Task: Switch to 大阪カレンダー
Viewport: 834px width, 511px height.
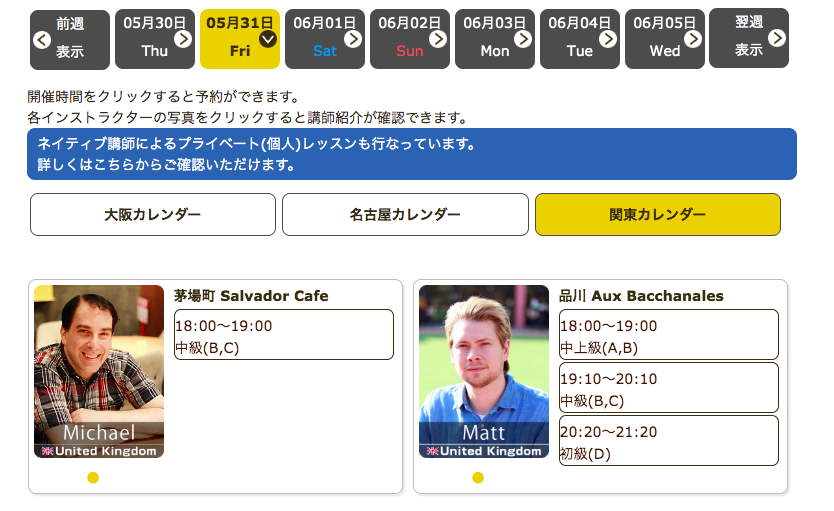Action: 153,215
